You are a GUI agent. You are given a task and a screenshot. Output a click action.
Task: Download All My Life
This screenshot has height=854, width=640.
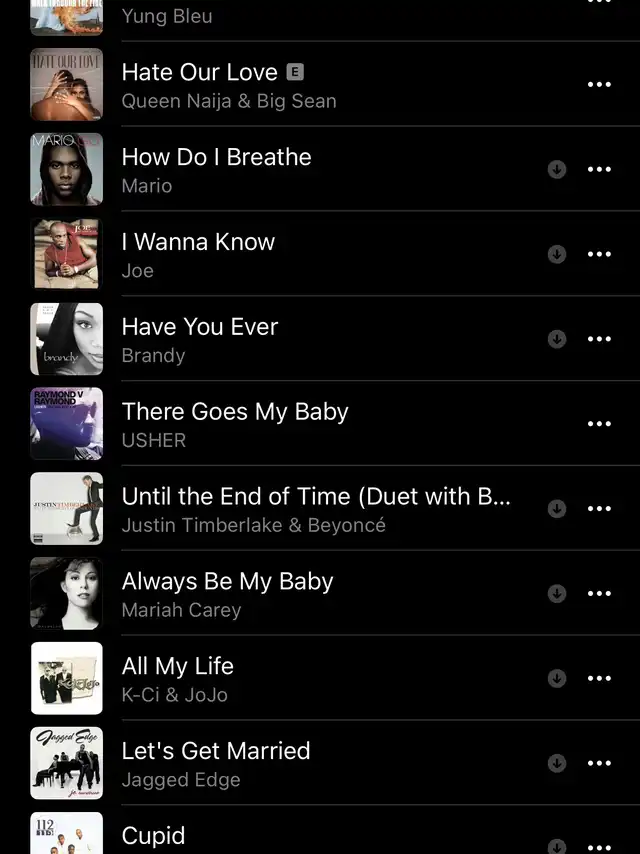[x=557, y=678]
